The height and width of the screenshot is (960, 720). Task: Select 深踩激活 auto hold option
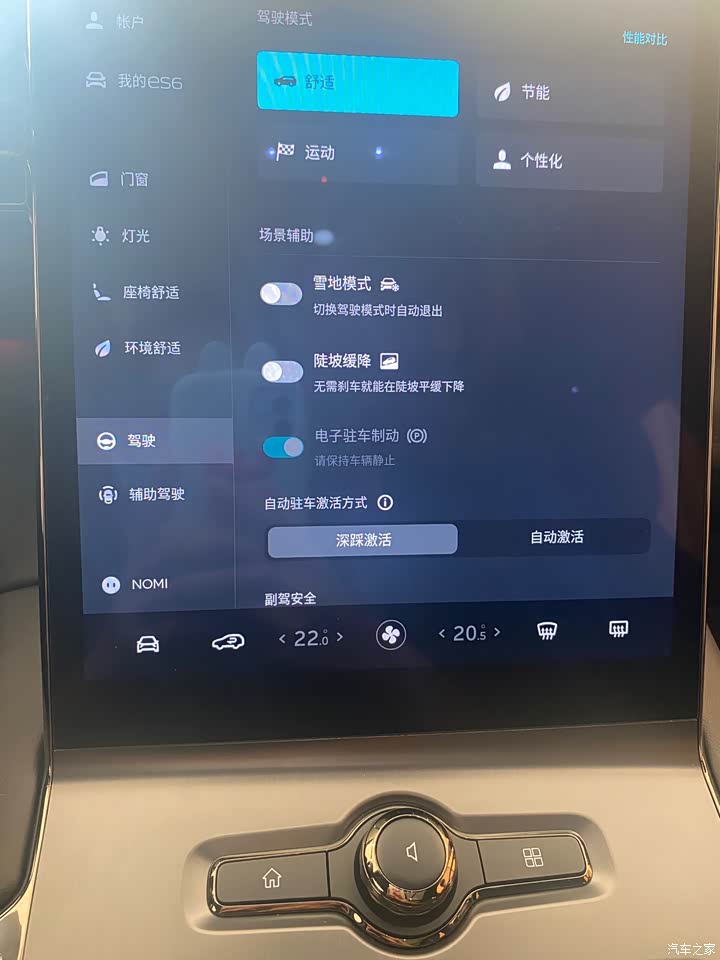coord(362,539)
